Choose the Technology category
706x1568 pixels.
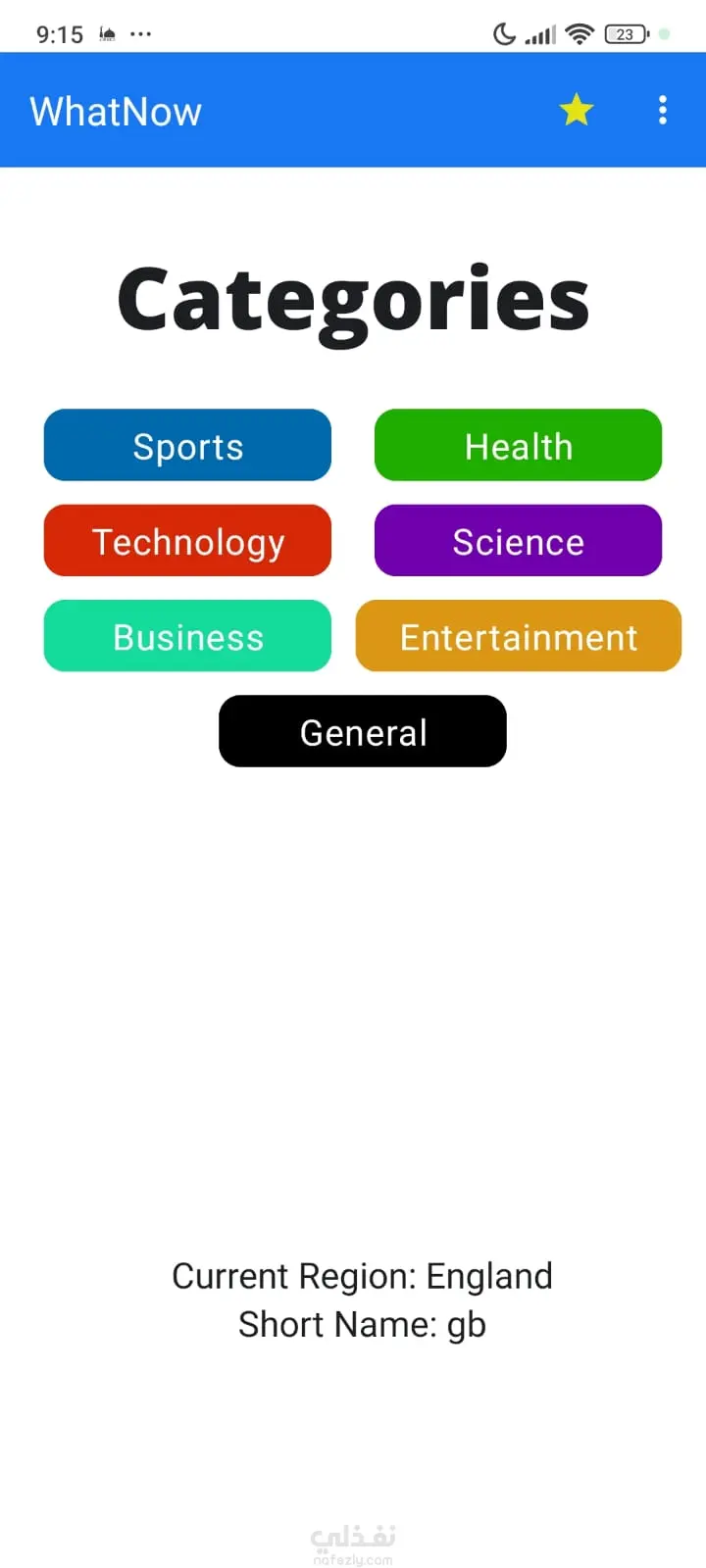point(187,541)
